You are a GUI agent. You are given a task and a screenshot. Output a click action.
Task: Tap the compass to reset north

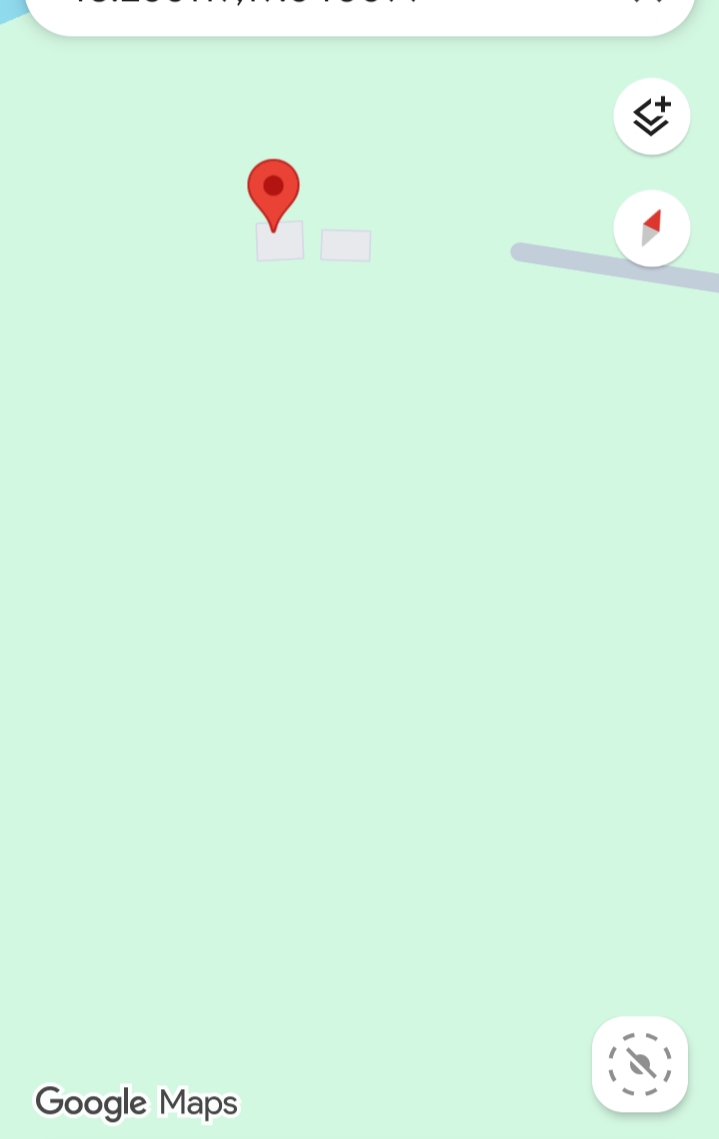point(651,228)
